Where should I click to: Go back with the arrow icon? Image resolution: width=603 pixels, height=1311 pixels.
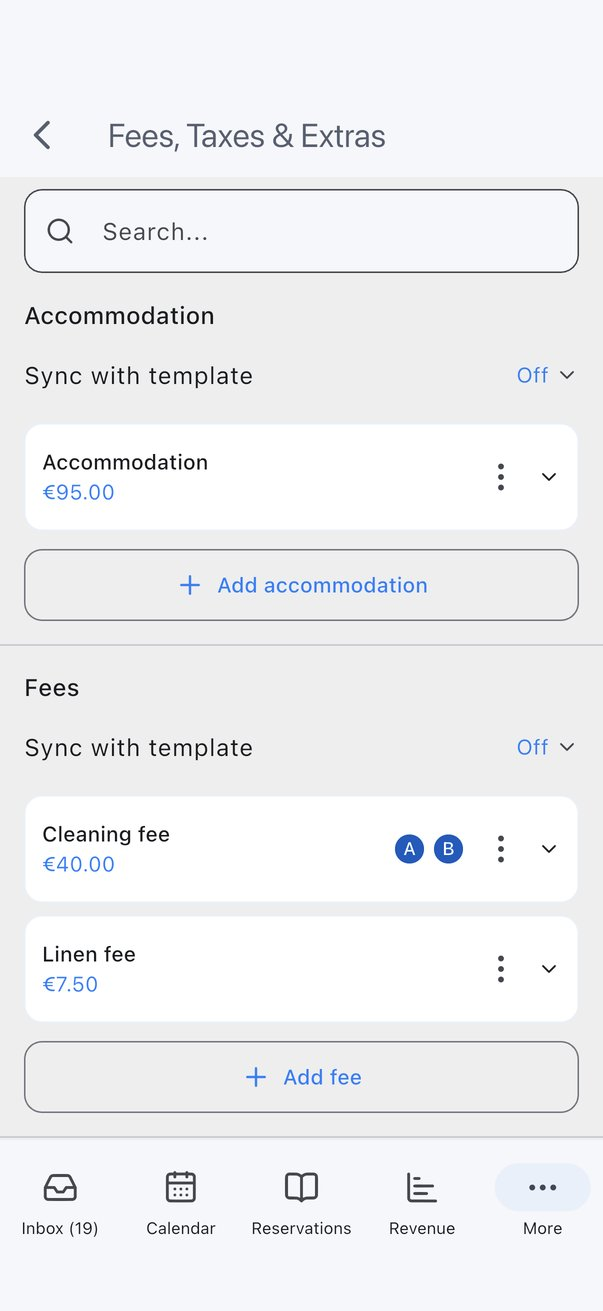coord(42,136)
